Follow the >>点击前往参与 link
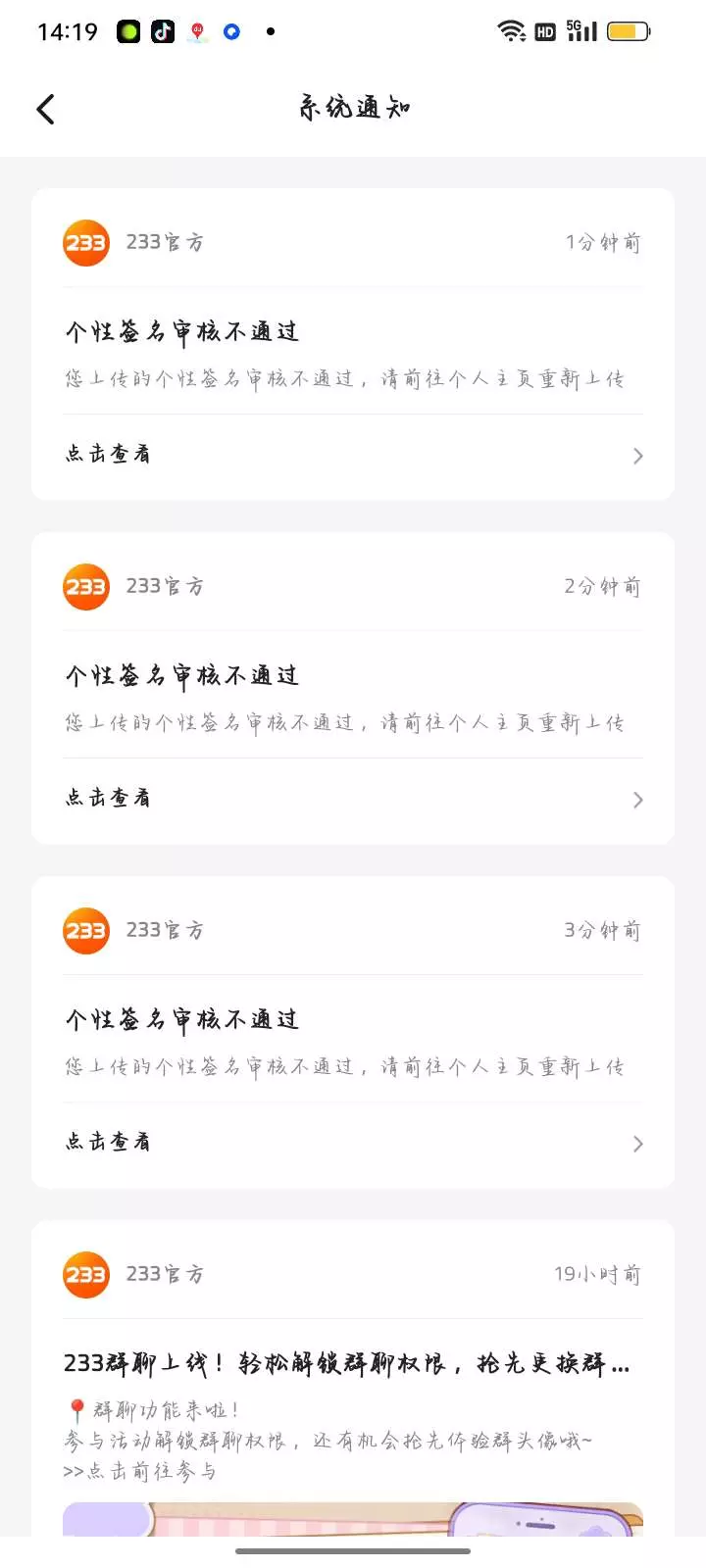Viewport: 706px width, 1568px height. tap(140, 1471)
